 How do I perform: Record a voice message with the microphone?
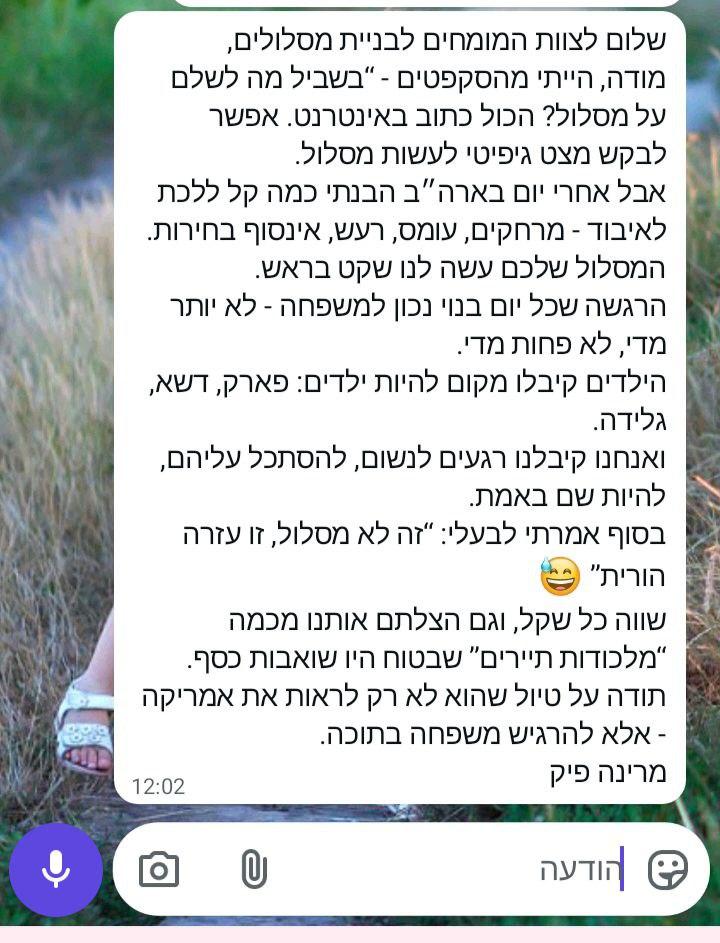pos(56,870)
